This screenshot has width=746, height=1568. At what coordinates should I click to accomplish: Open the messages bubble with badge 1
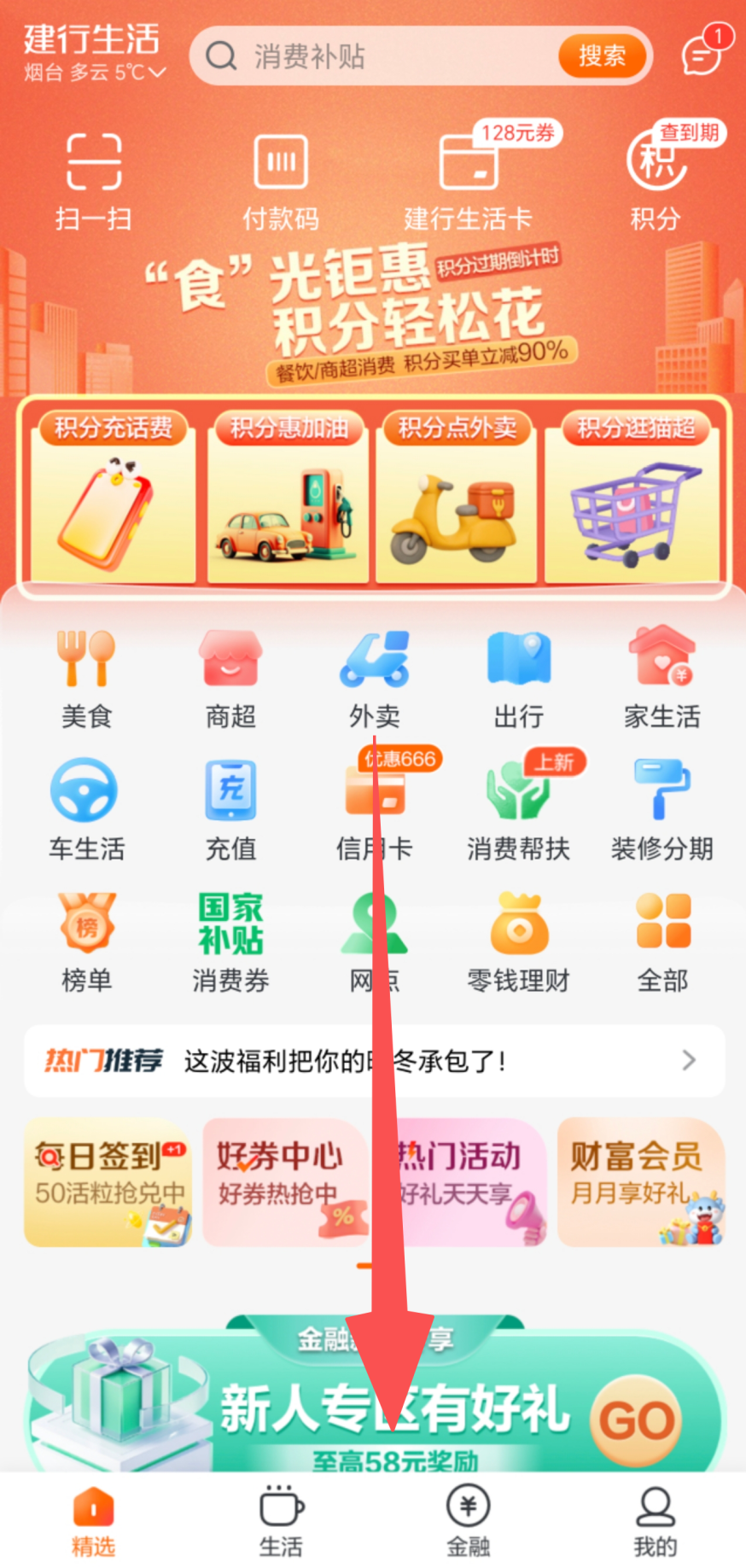(x=702, y=55)
